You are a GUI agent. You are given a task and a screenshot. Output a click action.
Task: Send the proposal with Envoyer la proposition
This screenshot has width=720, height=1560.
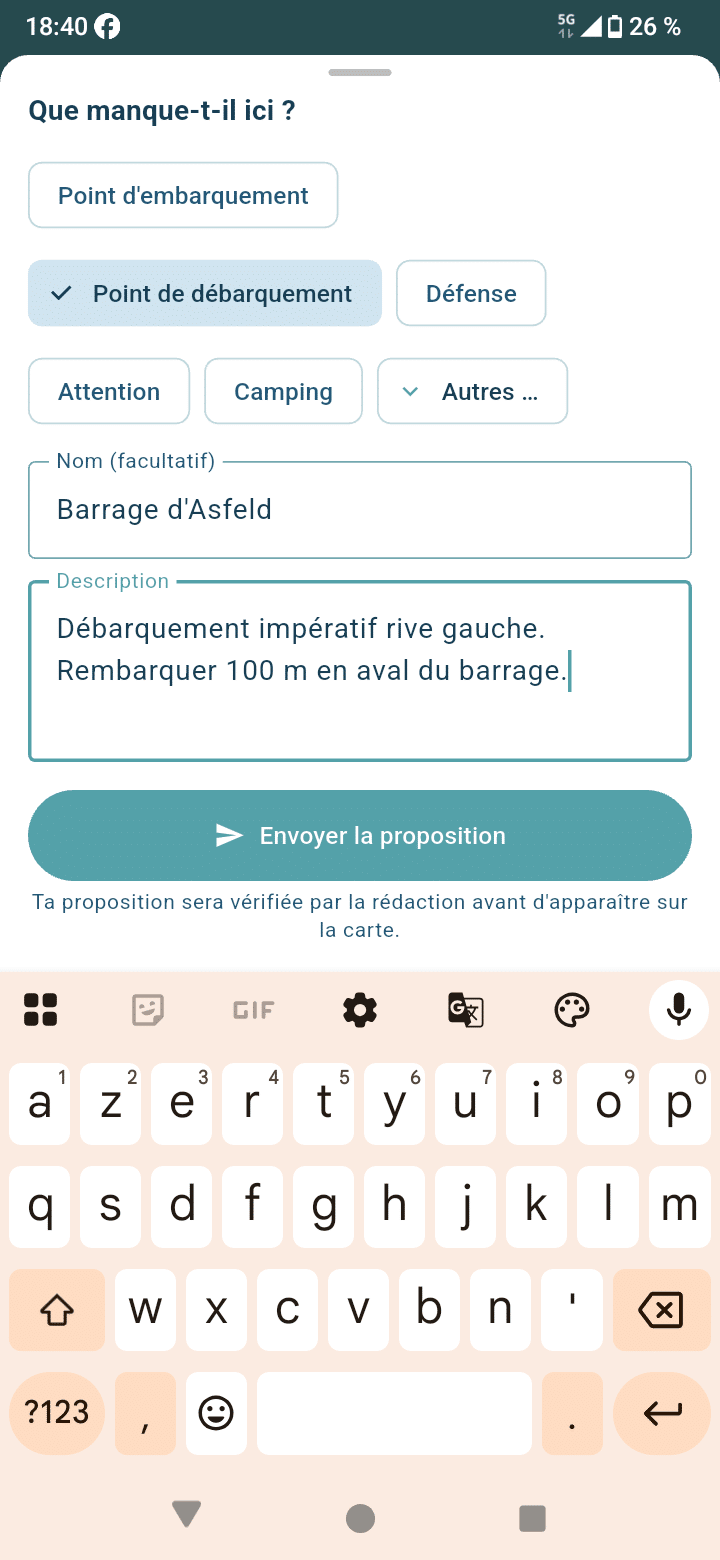[360, 835]
